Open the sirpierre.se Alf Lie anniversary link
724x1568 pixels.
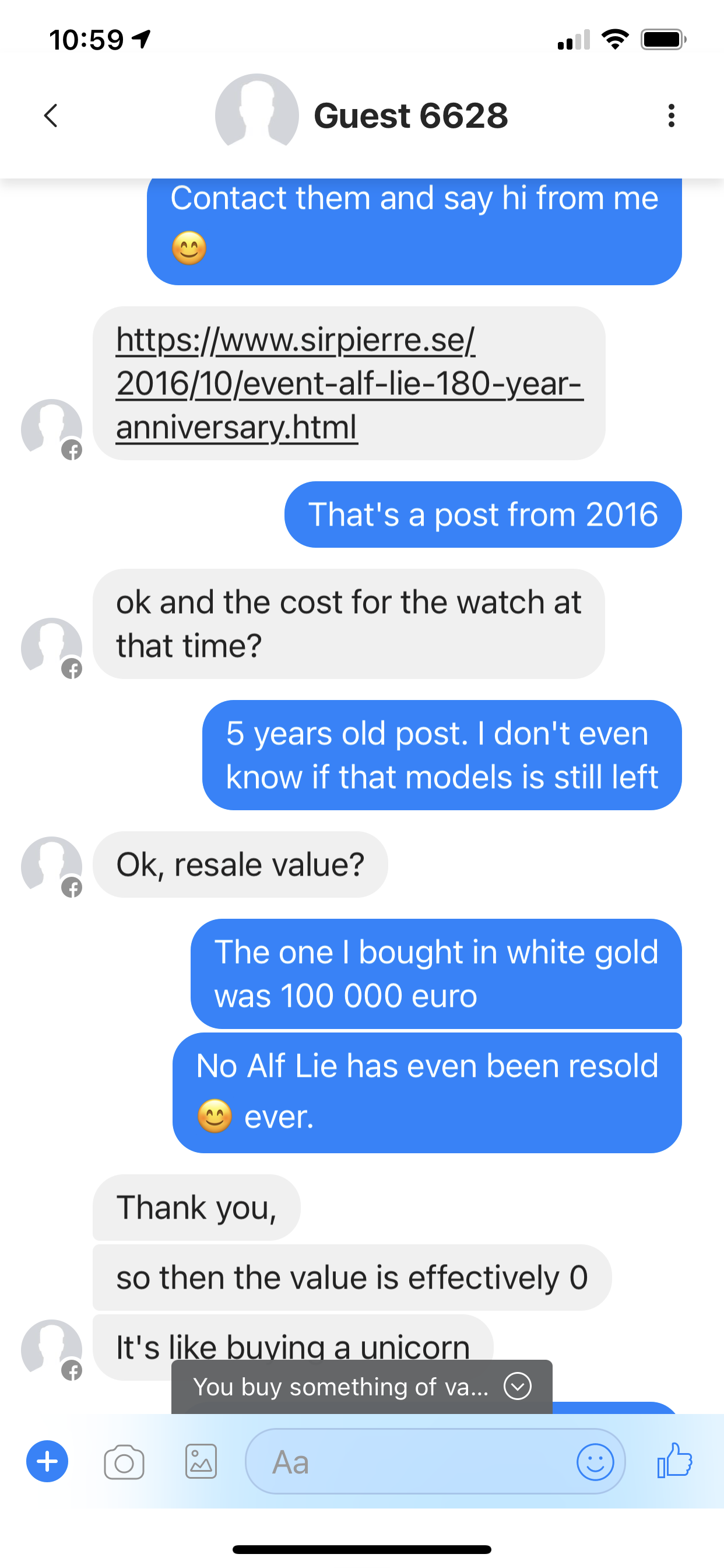click(349, 383)
